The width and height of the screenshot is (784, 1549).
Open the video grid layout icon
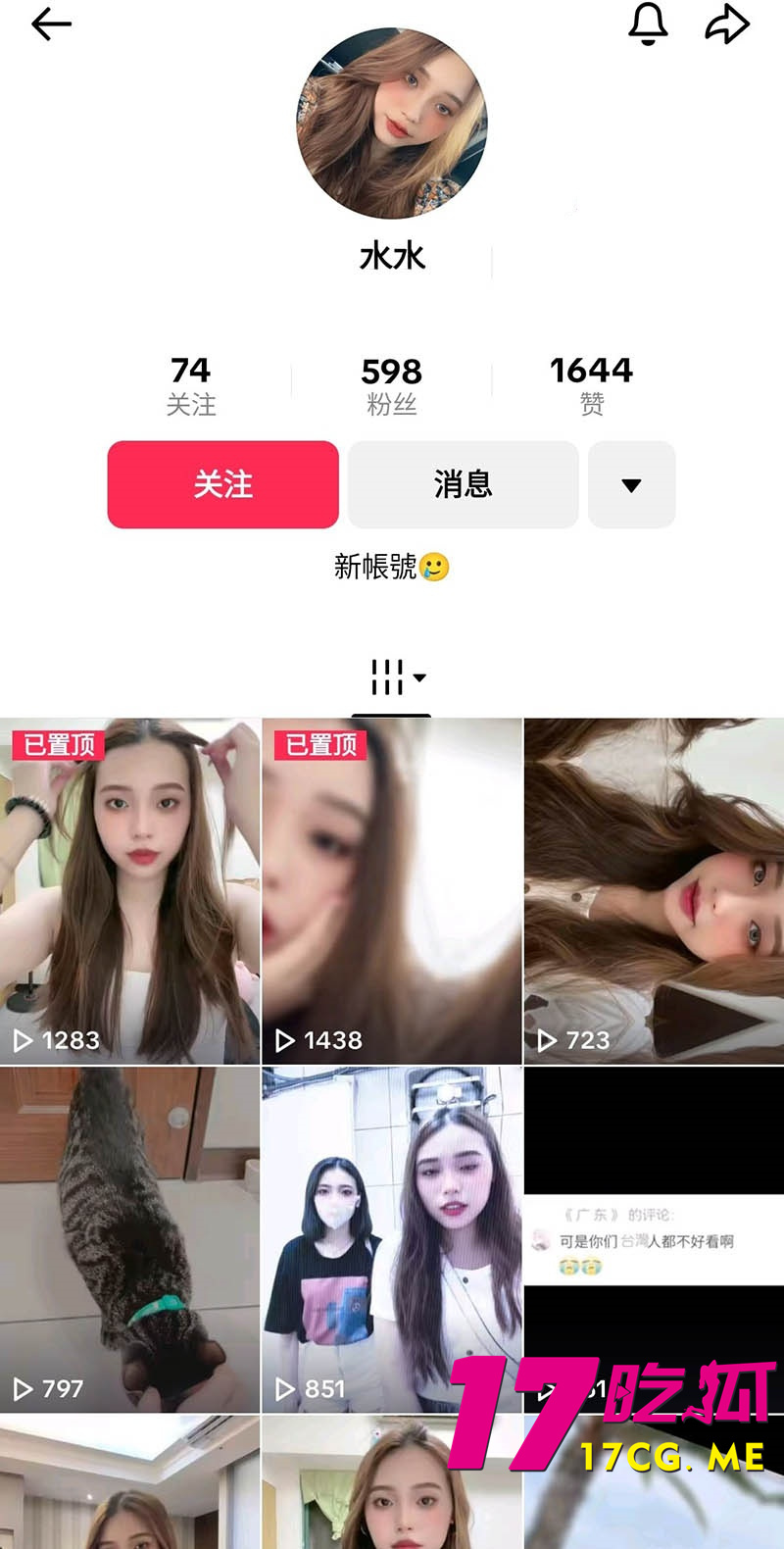pos(389,675)
